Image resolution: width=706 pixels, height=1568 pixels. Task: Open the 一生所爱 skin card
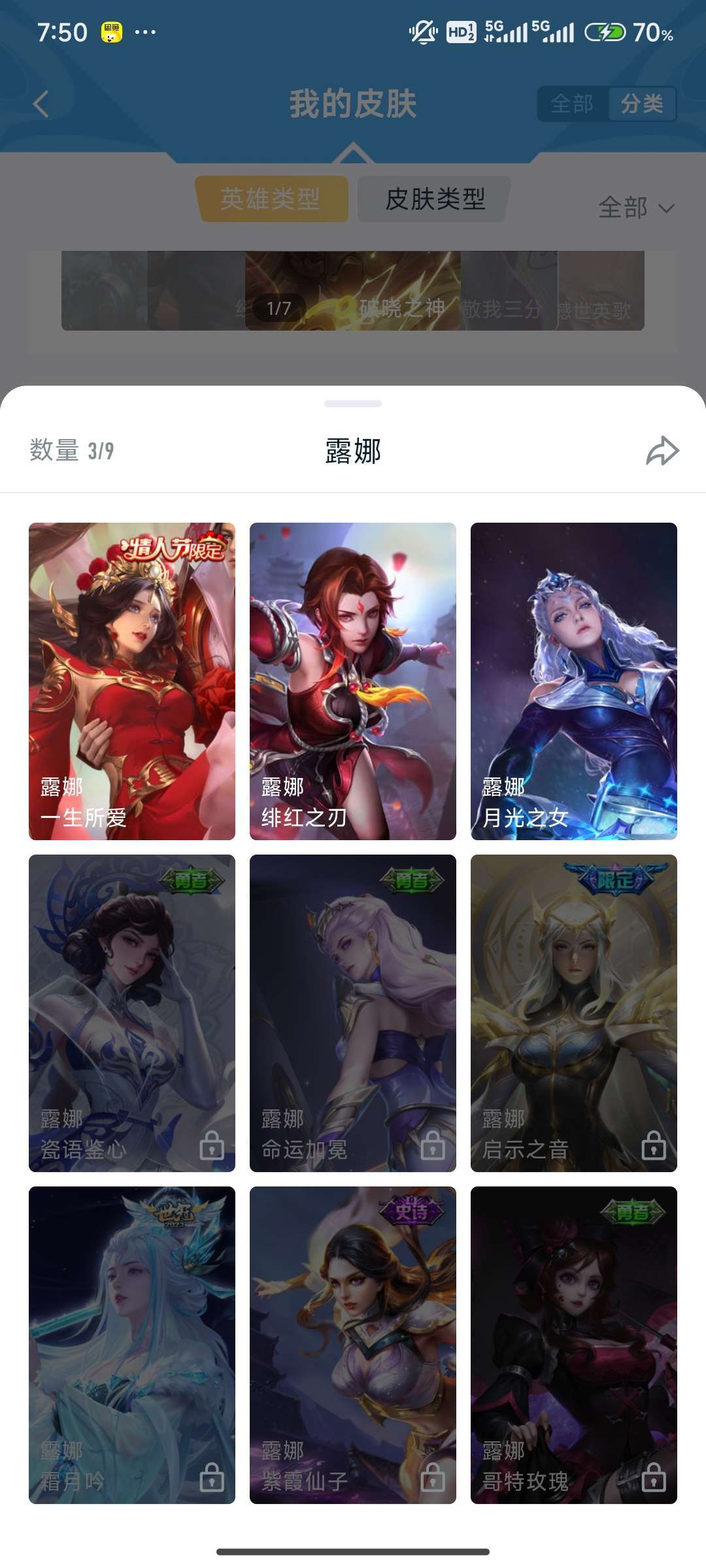coord(131,681)
